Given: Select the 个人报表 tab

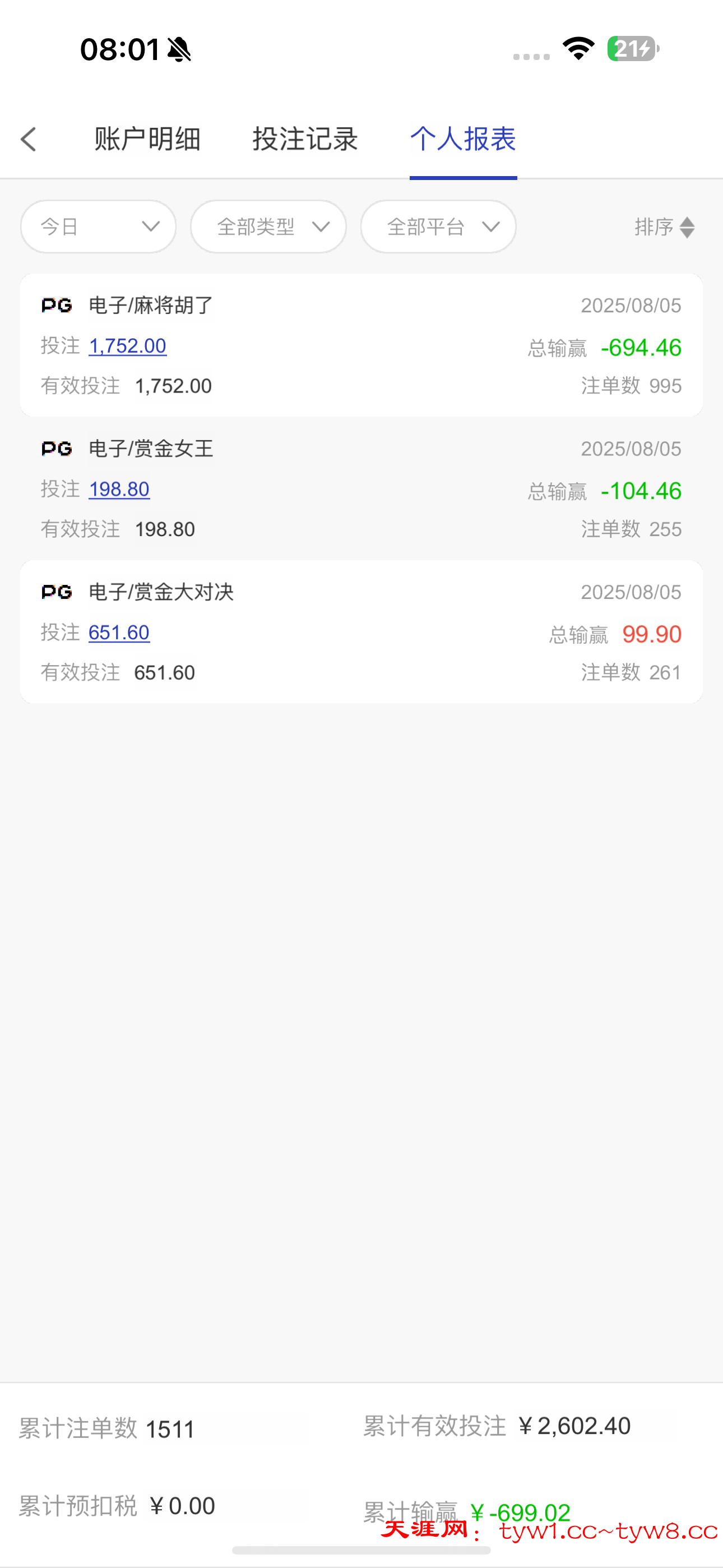Looking at the screenshot, I should tap(463, 140).
